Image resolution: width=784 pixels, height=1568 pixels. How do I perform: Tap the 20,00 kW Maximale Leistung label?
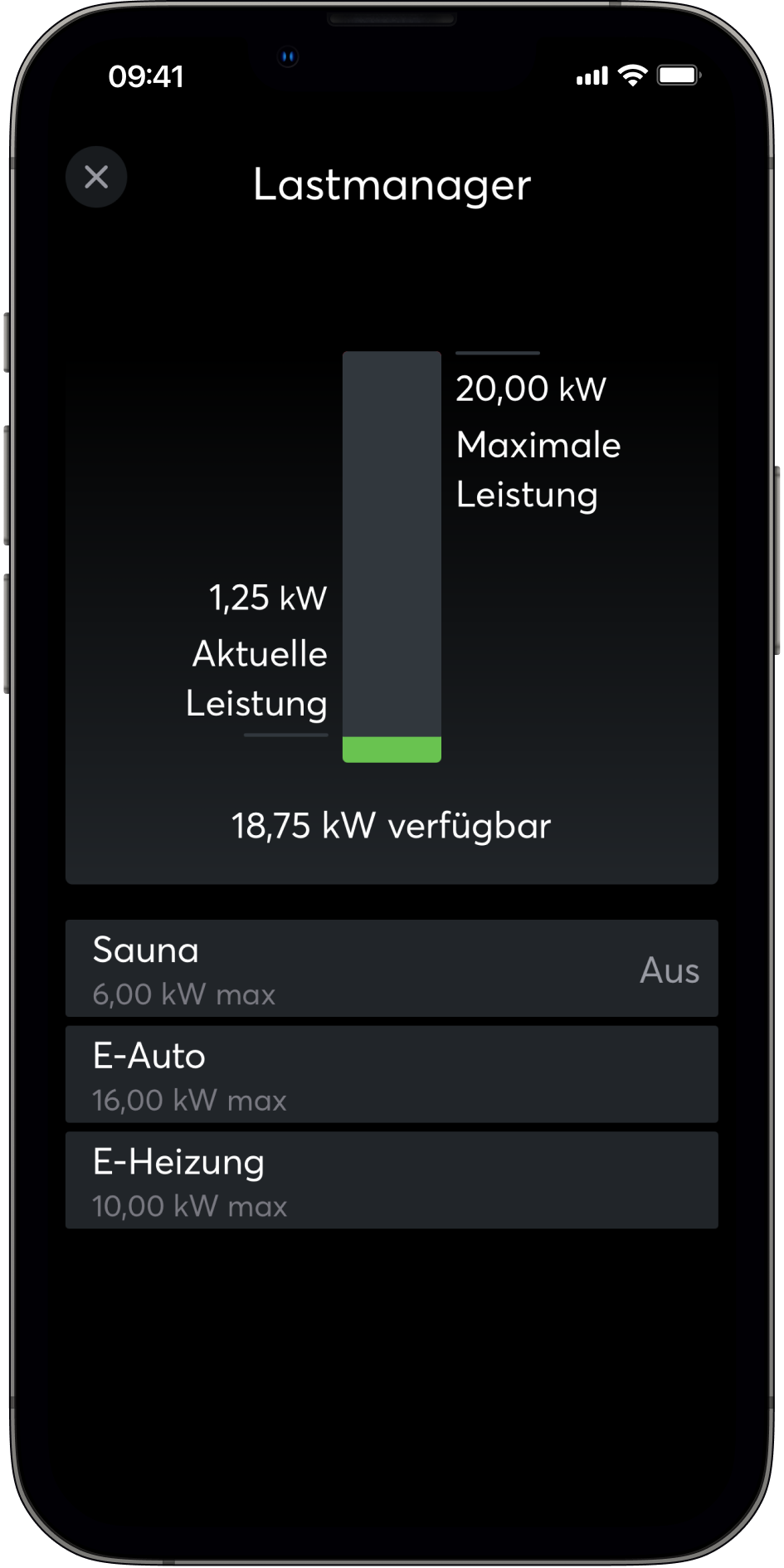[x=539, y=440]
